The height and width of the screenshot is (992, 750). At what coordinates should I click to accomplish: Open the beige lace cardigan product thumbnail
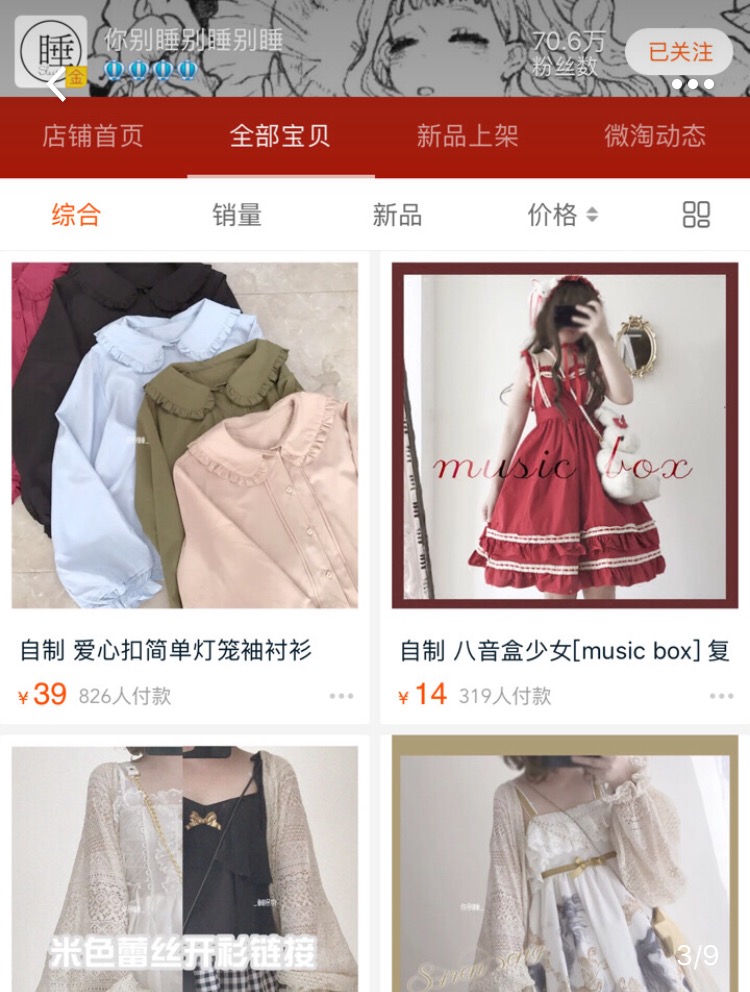(186, 862)
